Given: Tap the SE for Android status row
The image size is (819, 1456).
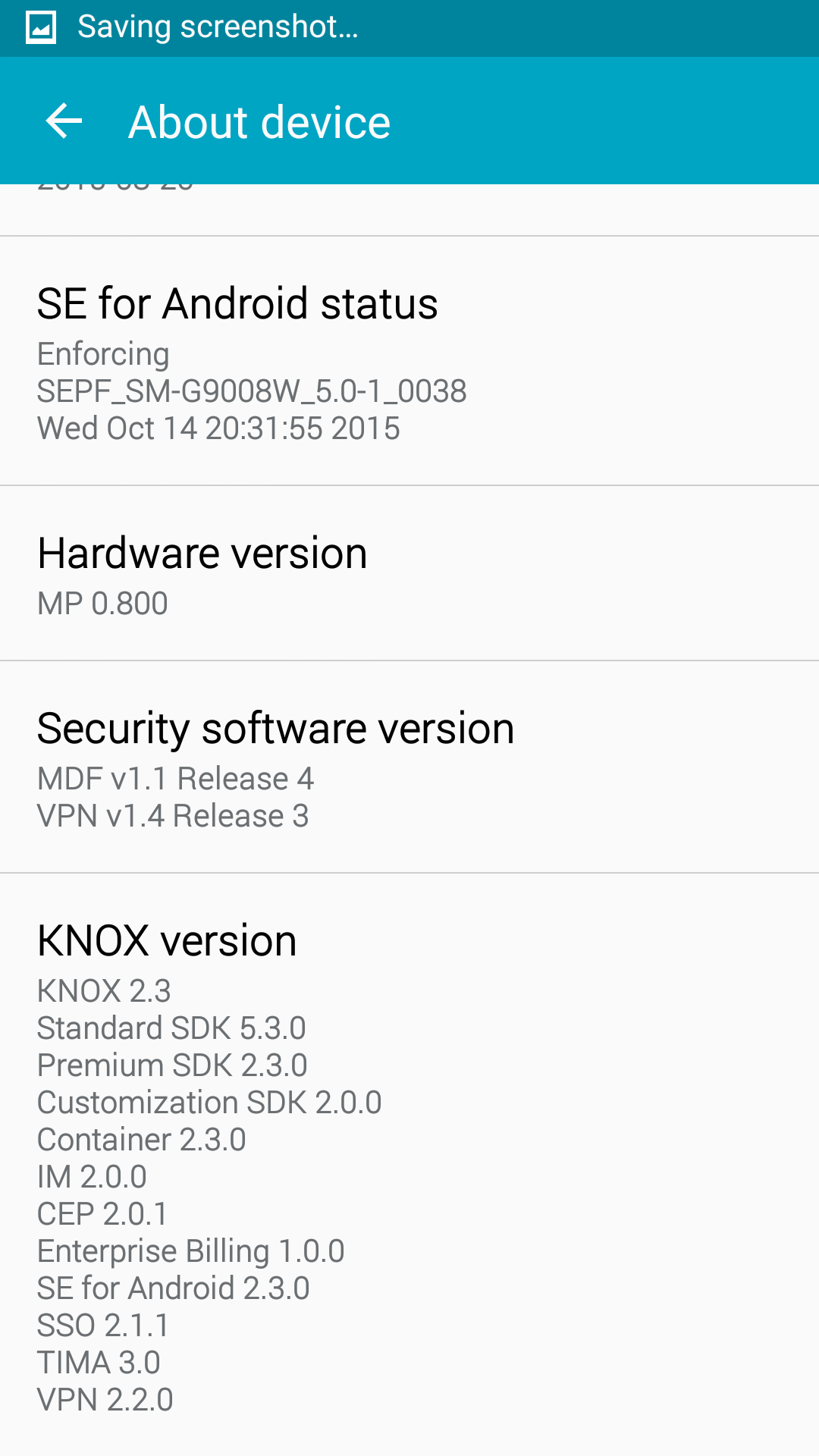Looking at the screenshot, I should (x=409, y=361).
